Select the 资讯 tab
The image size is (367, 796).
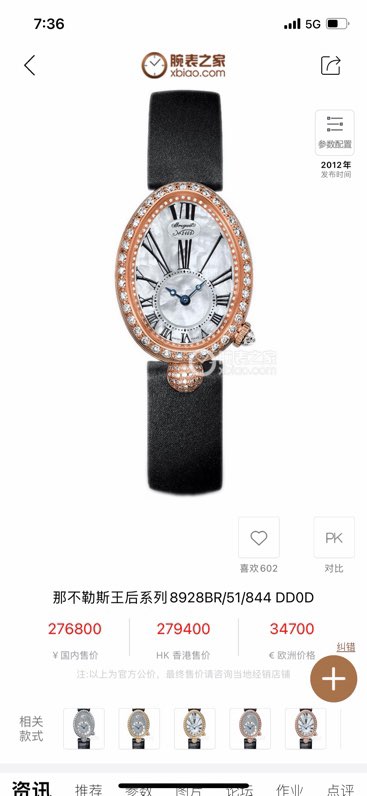pyautogui.click(x=31, y=788)
